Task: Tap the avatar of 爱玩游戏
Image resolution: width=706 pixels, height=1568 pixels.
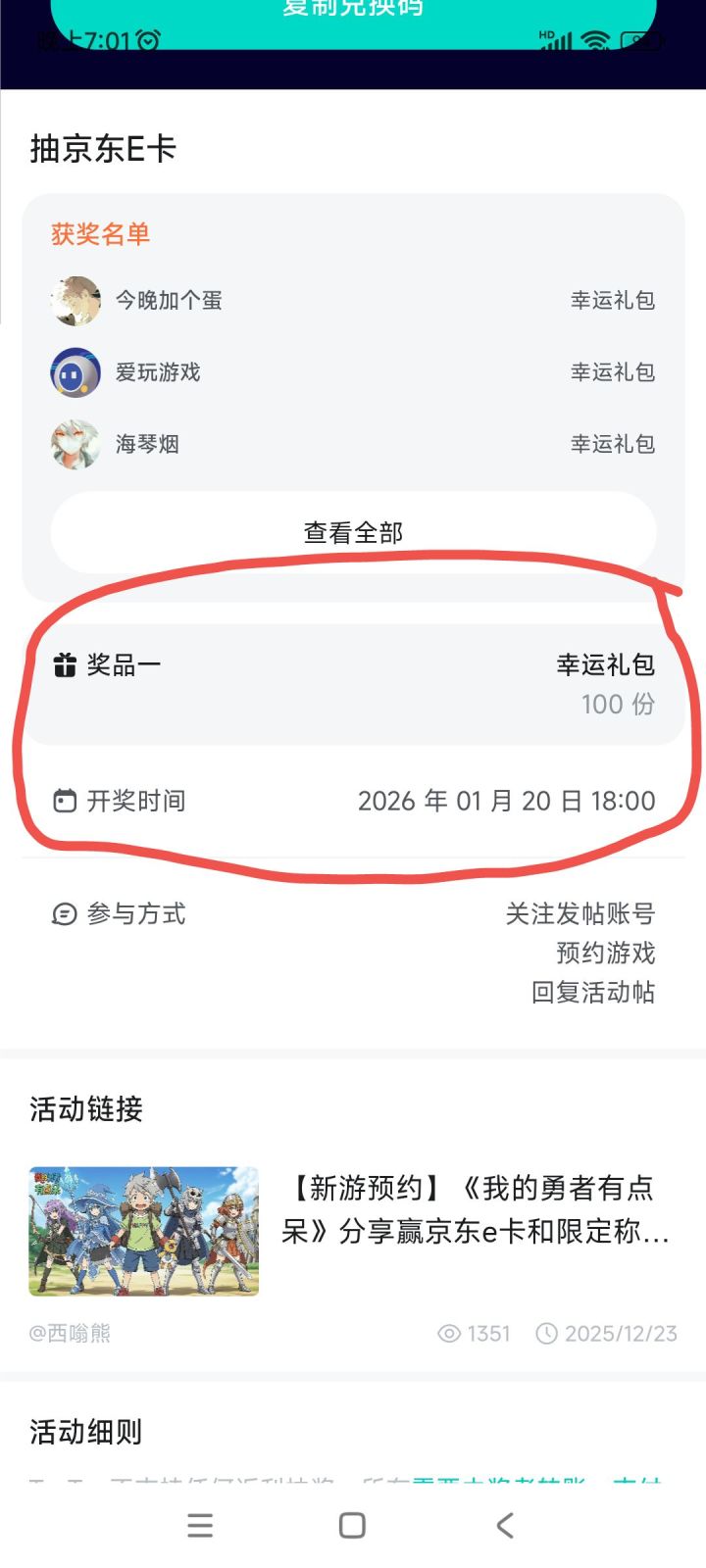Action: click(x=76, y=372)
